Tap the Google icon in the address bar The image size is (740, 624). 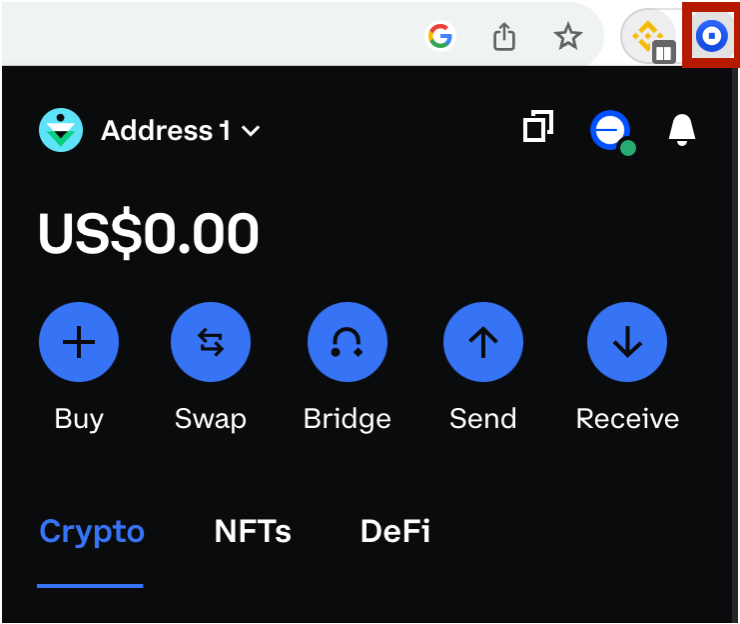(x=440, y=38)
